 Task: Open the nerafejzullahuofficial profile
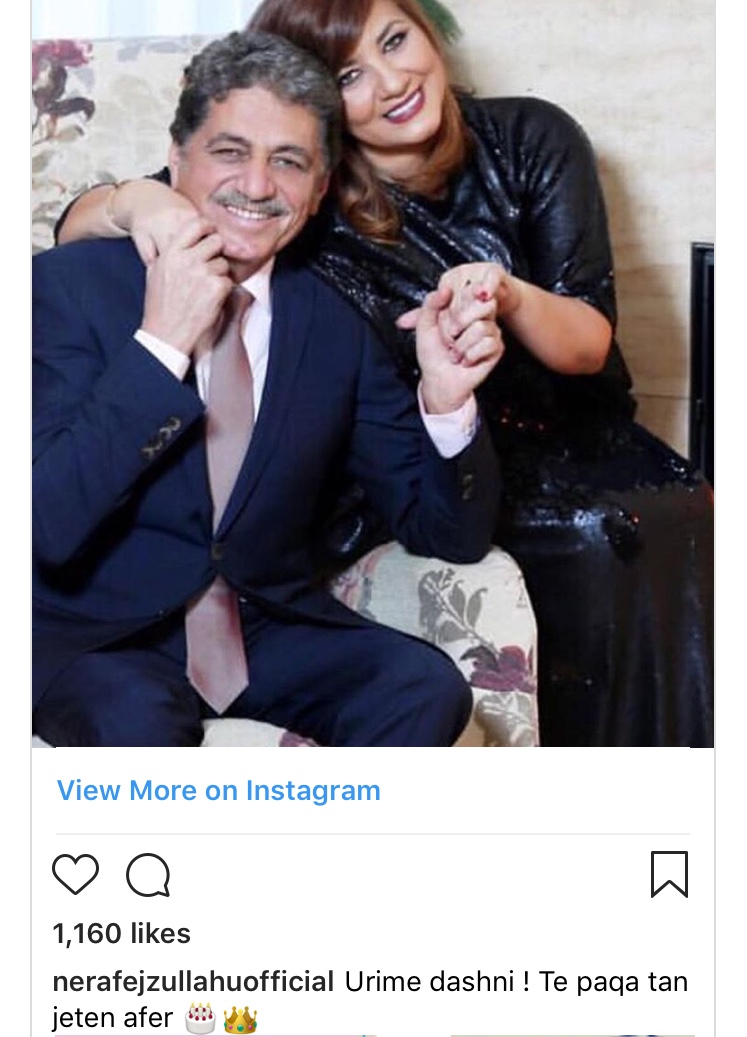tap(193, 982)
